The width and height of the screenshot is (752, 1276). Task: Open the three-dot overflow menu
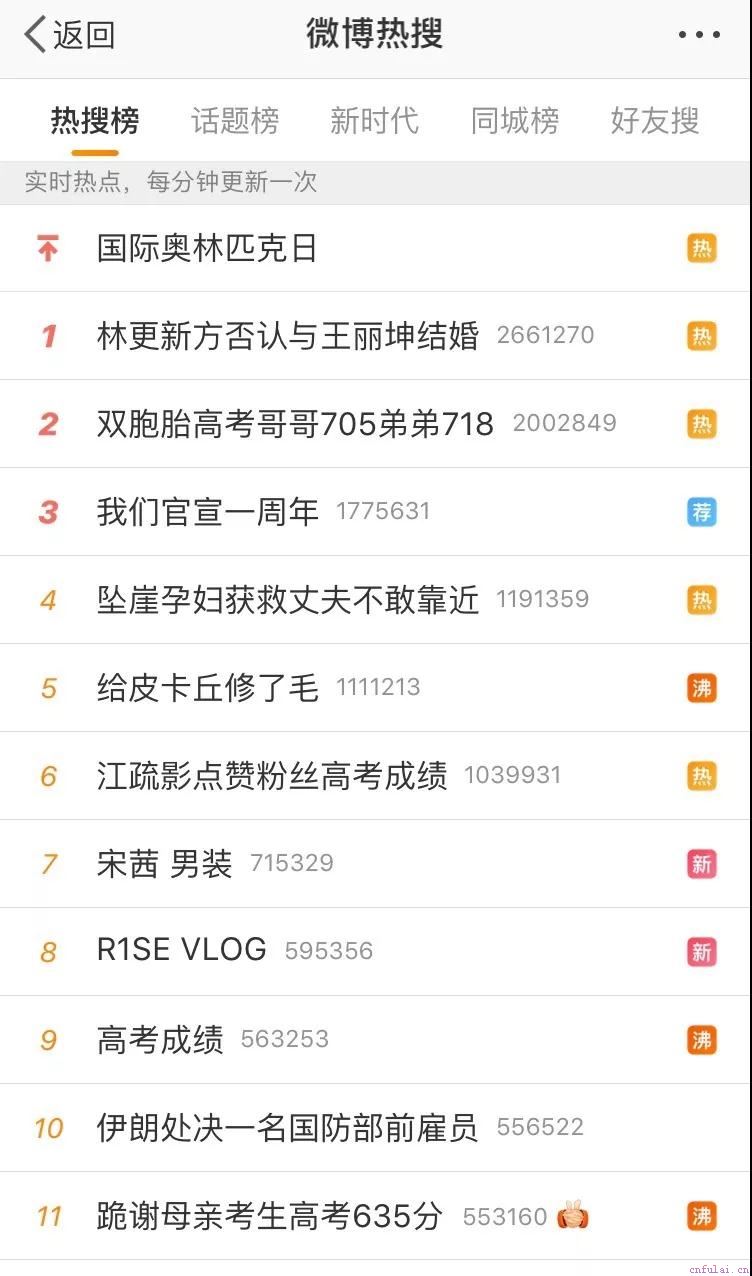click(x=698, y=35)
